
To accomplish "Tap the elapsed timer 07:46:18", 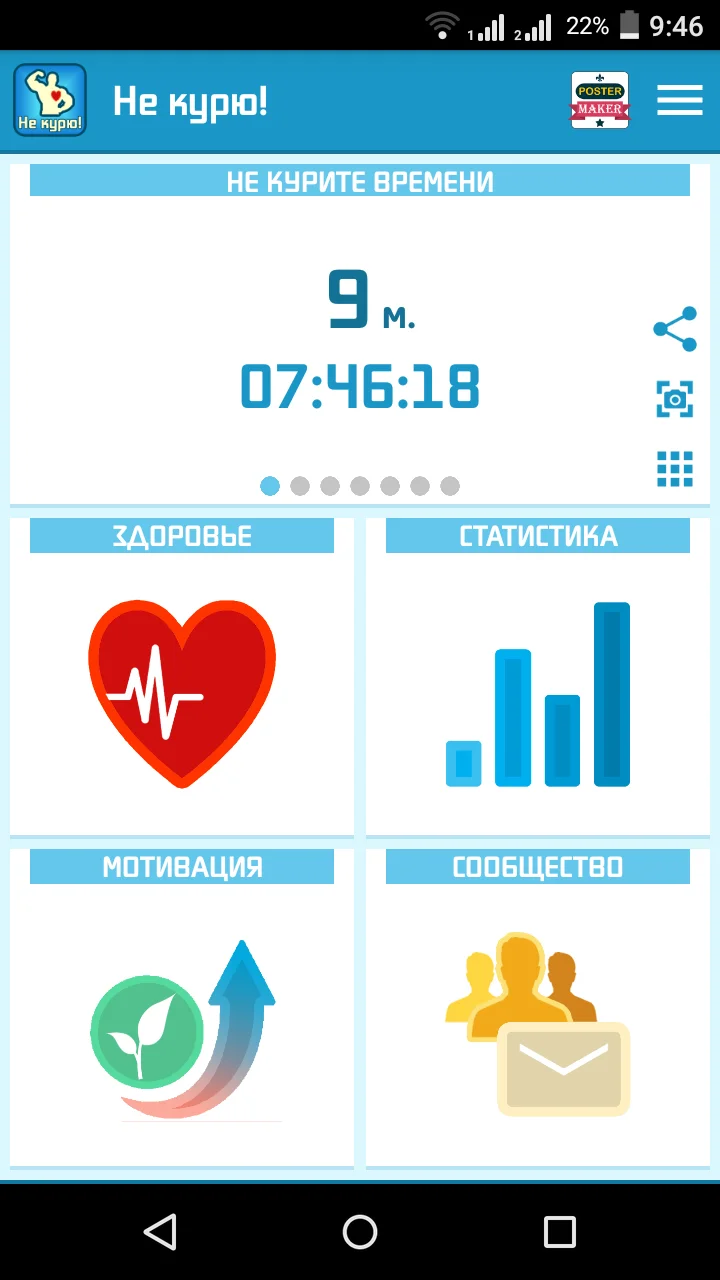I will point(359,391).
